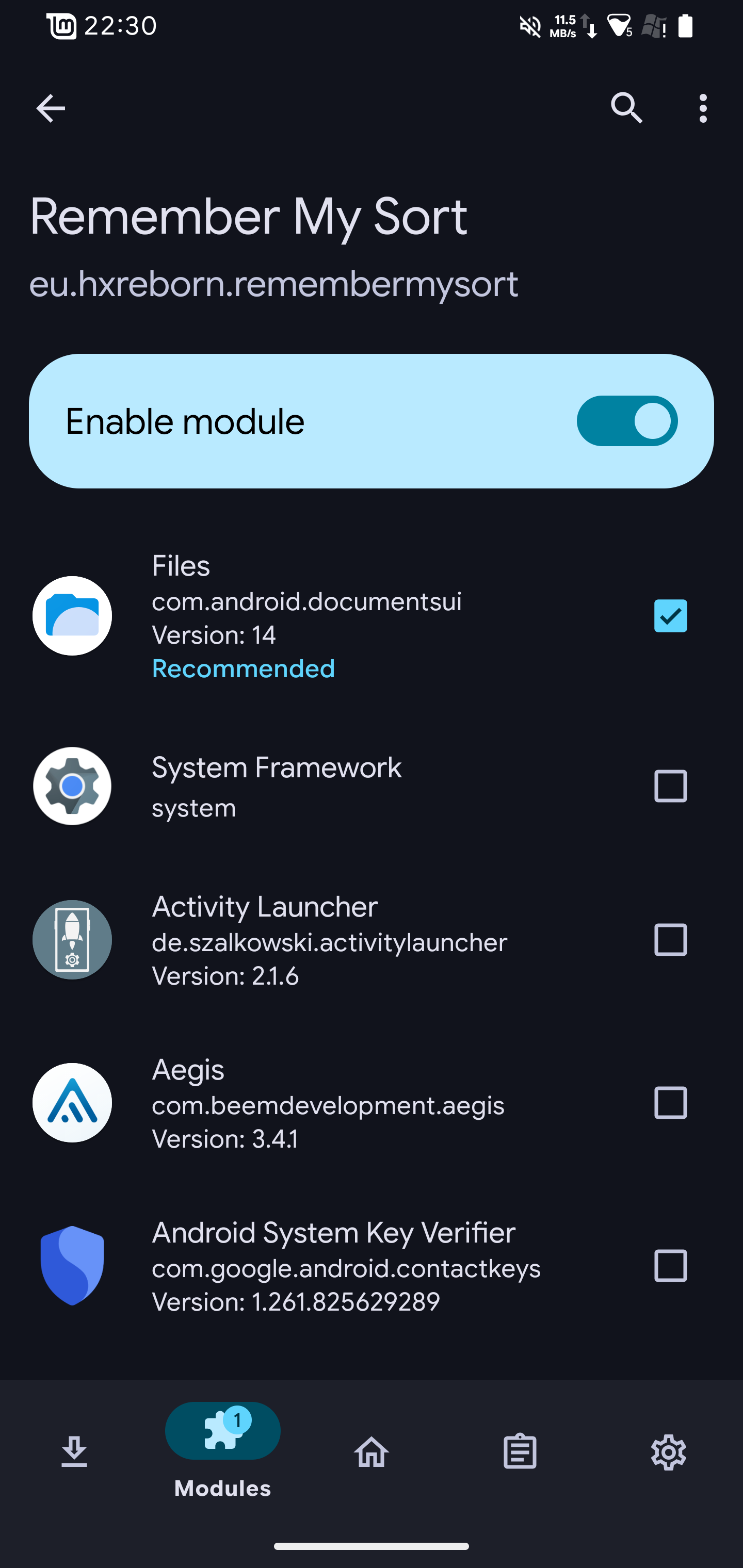
Task: Check the System Framework checkbox
Action: click(670, 786)
